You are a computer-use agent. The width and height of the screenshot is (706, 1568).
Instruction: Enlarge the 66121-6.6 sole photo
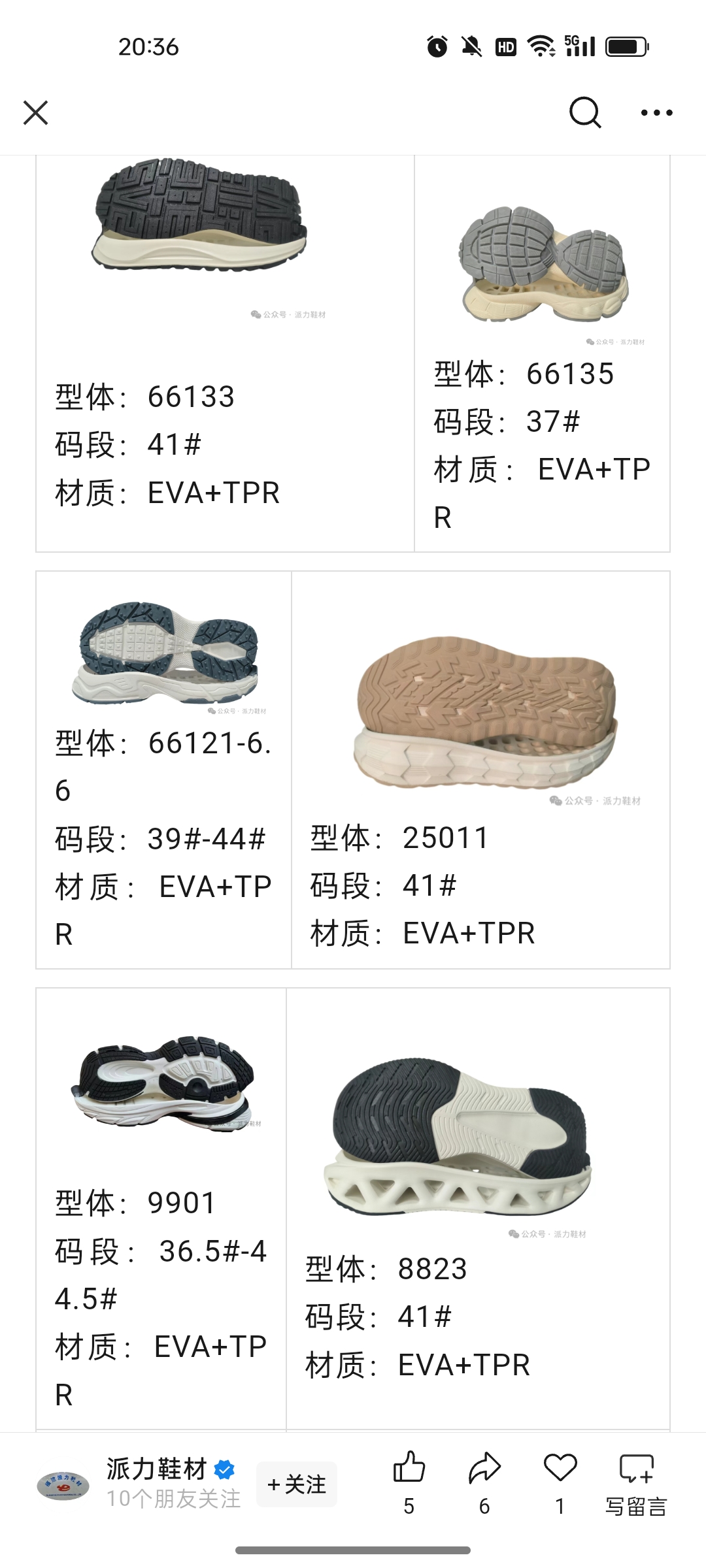(x=165, y=652)
